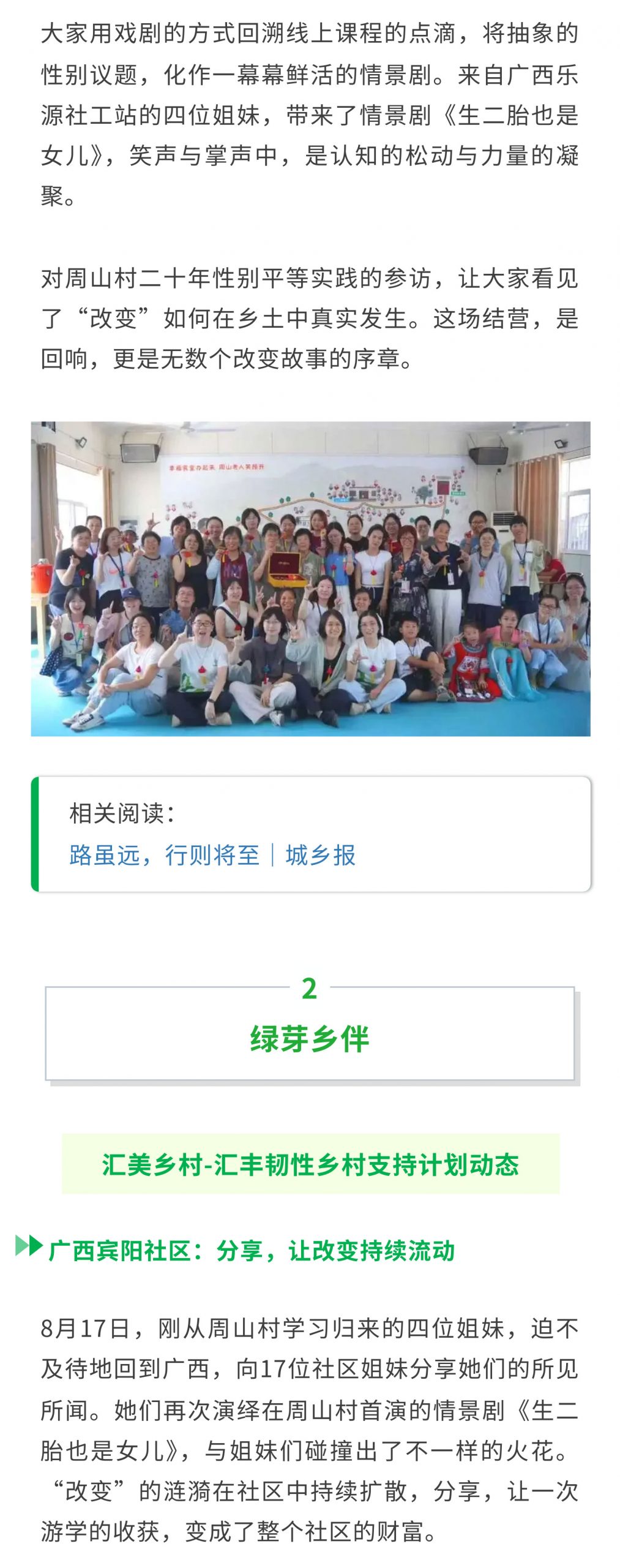View the group photo in full size

310,578
